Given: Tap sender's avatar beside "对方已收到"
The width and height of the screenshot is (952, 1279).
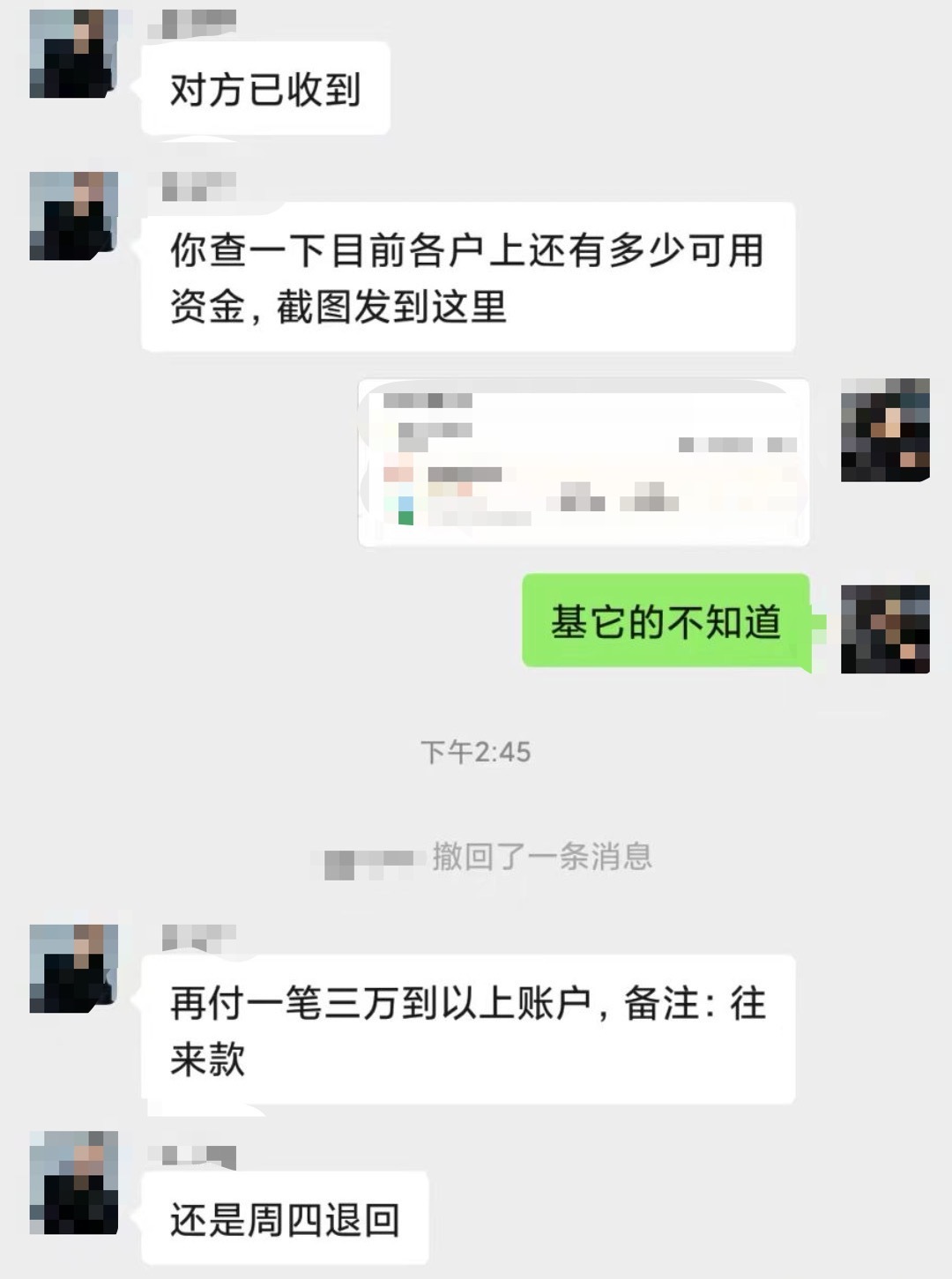Looking at the screenshot, I should (73, 54).
